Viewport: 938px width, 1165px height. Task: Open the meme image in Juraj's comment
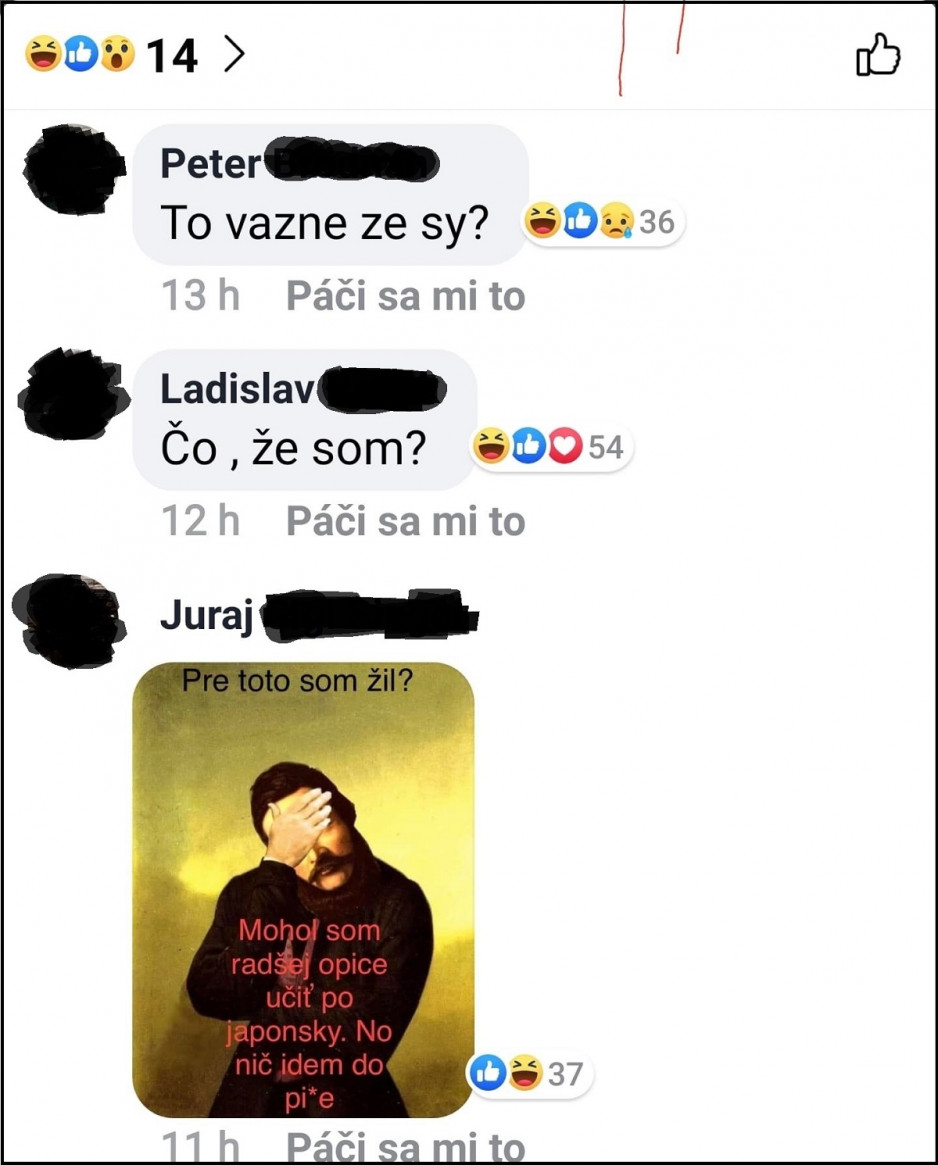[x=303, y=889]
